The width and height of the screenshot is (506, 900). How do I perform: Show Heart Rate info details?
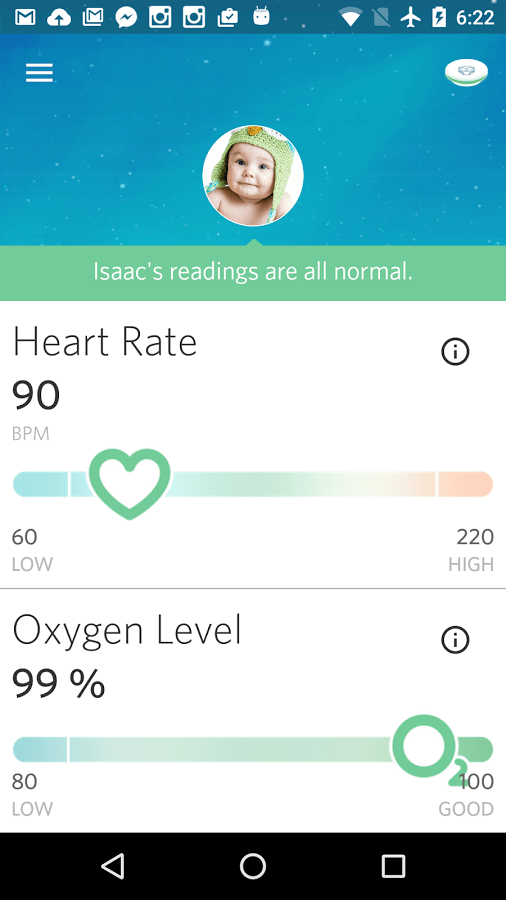456,351
